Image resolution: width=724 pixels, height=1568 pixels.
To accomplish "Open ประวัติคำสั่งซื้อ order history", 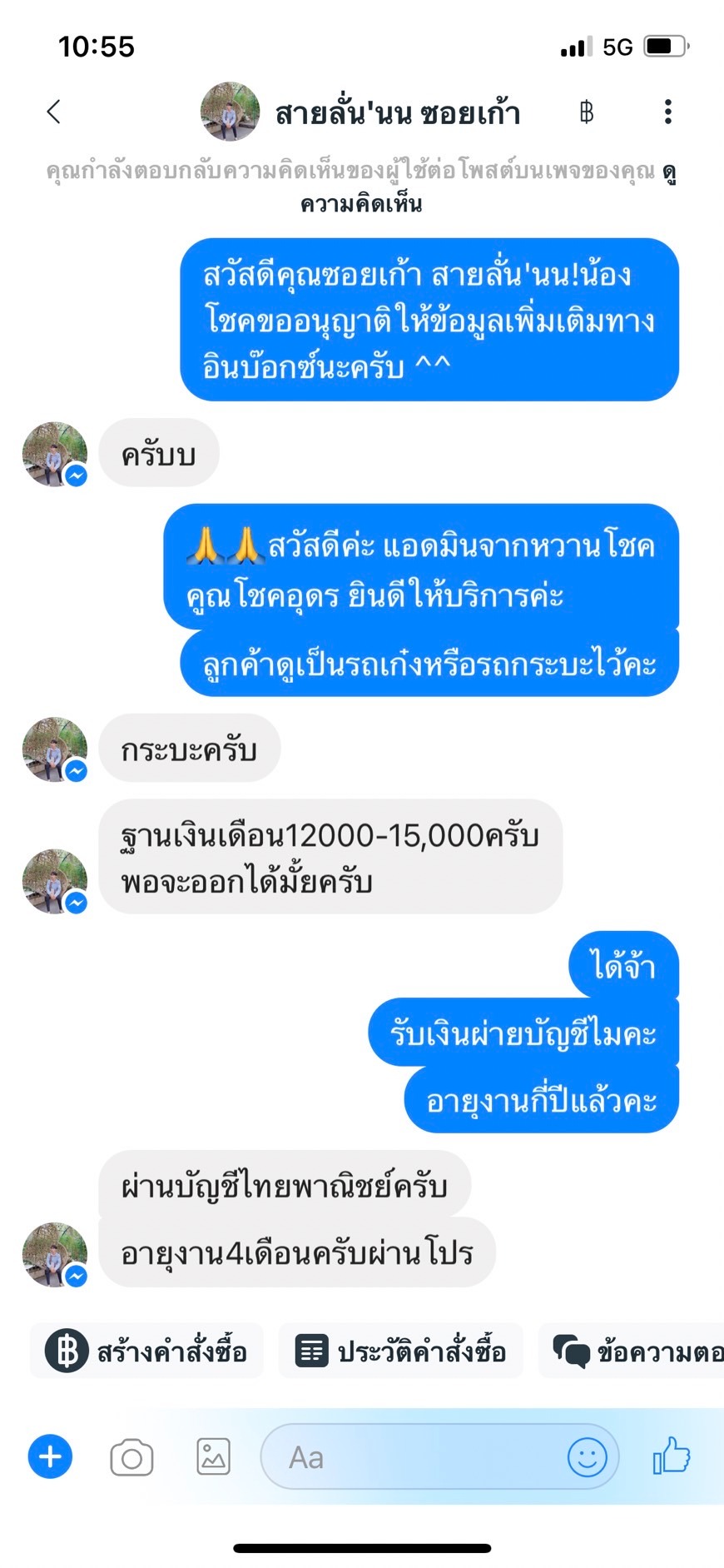I will [400, 1351].
